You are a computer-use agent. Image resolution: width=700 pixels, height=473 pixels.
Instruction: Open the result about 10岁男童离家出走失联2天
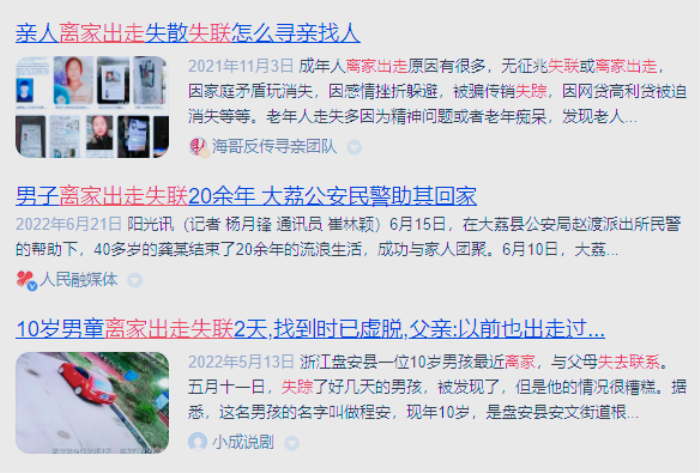(x=310, y=328)
